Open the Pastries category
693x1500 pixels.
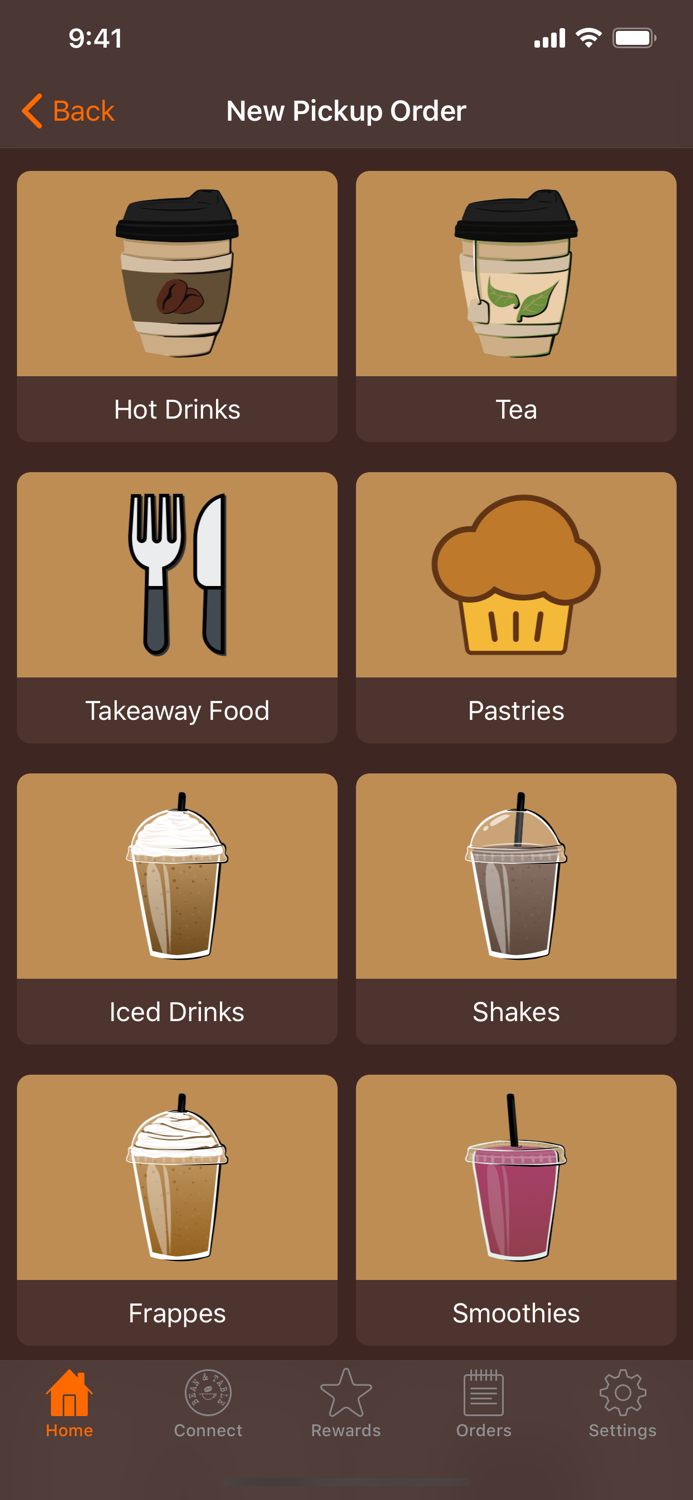click(x=516, y=607)
